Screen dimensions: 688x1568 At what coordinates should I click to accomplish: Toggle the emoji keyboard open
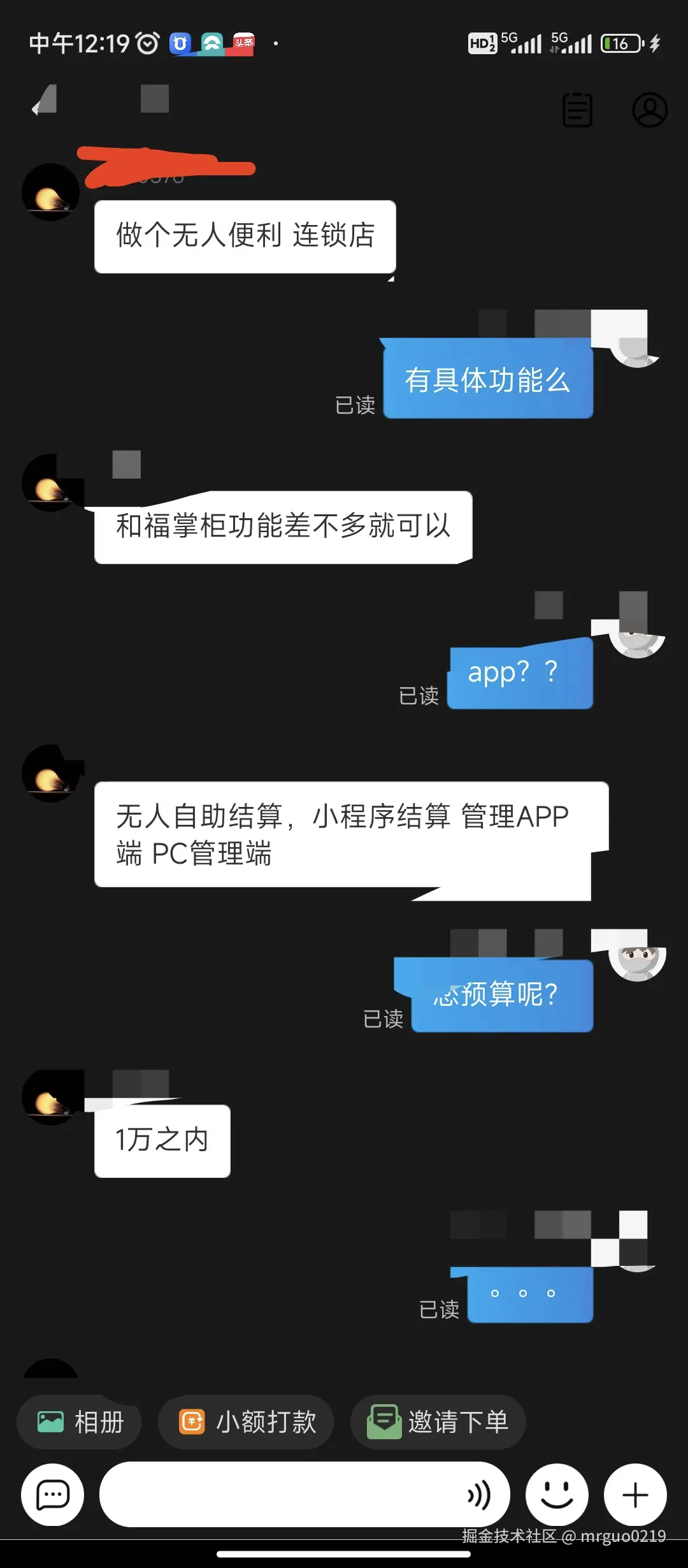pyautogui.click(x=557, y=1495)
